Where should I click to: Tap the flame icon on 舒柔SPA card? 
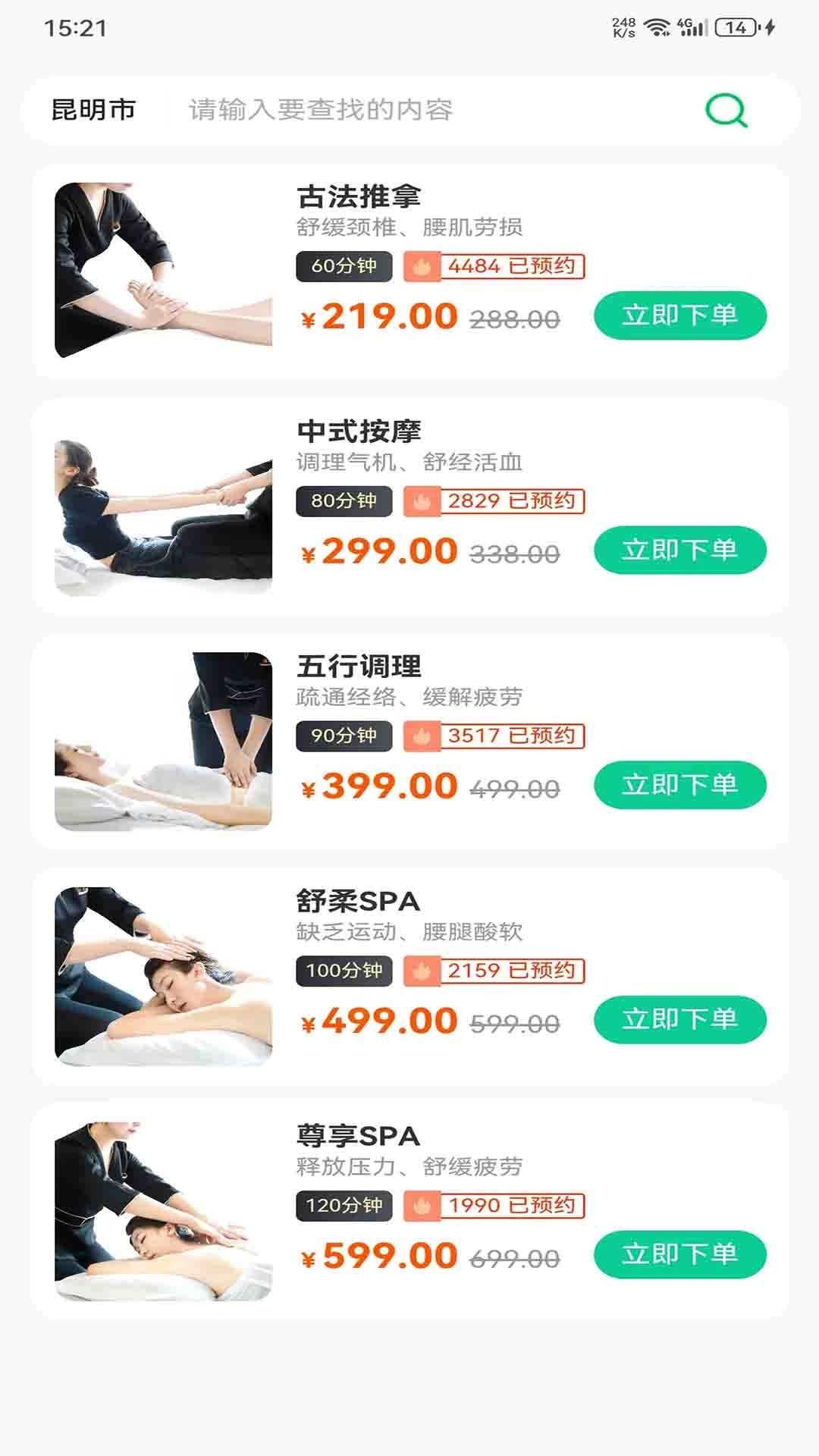click(x=423, y=971)
